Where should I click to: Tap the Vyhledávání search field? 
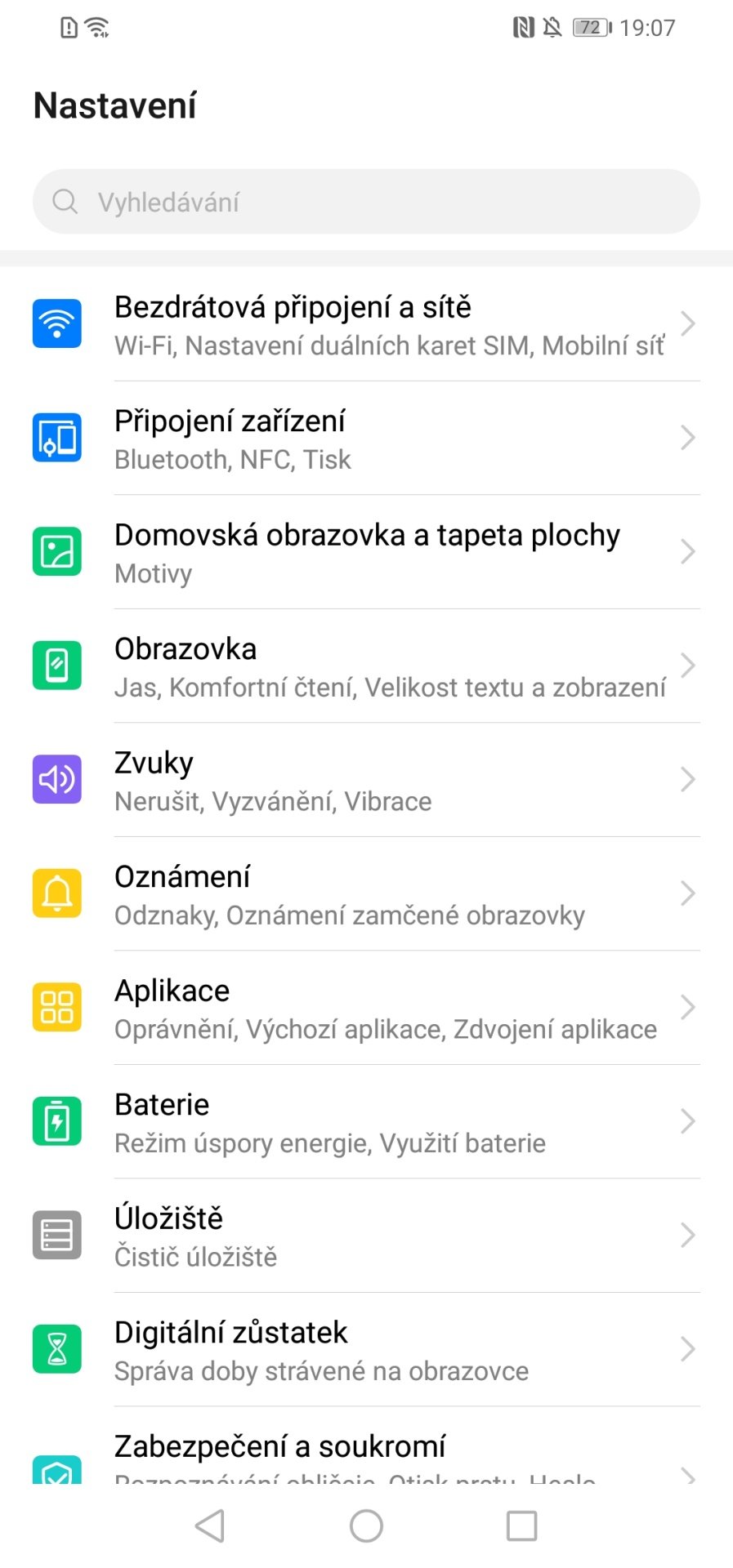[366, 202]
